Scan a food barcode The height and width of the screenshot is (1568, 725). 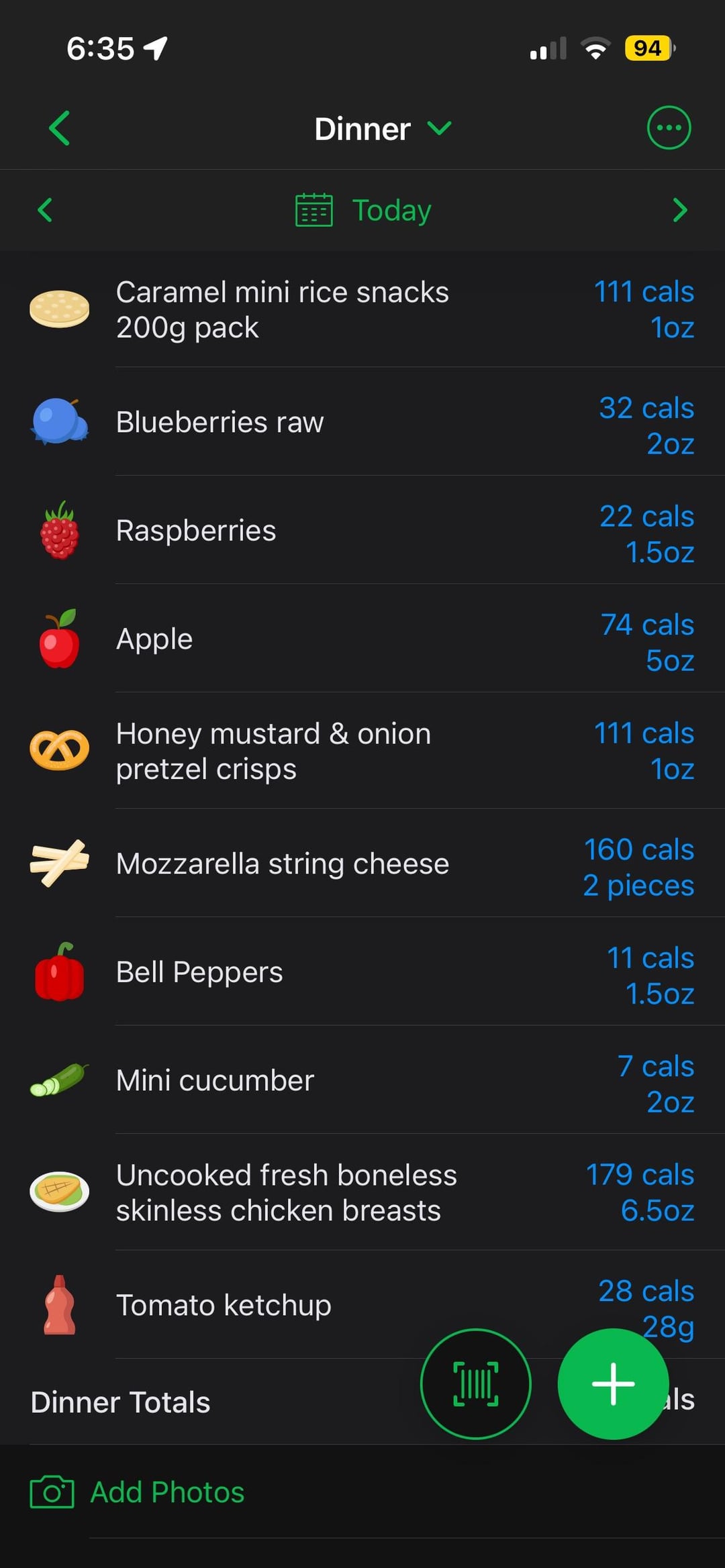[475, 1383]
